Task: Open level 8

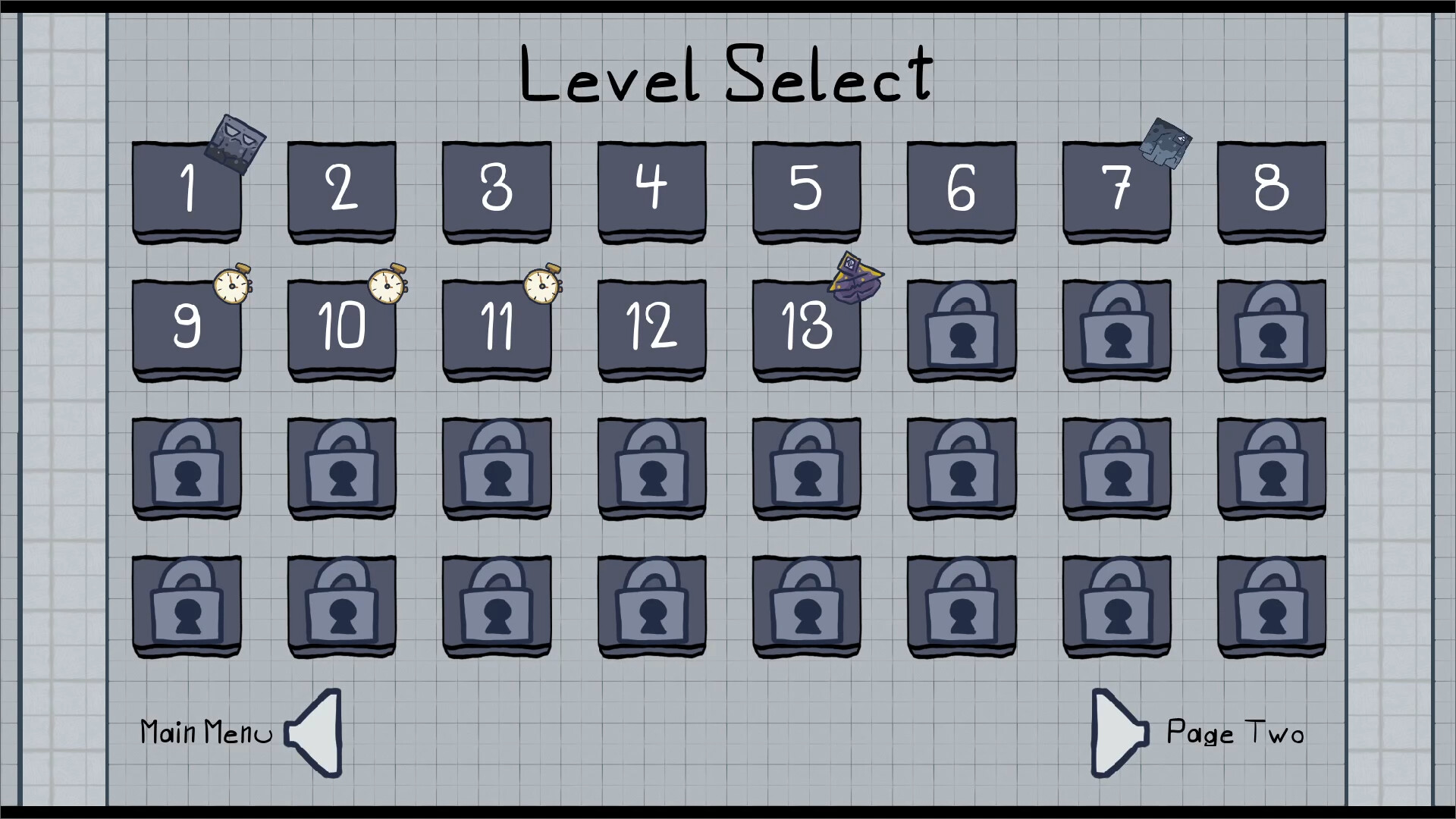Action: click(x=1272, y=190)
